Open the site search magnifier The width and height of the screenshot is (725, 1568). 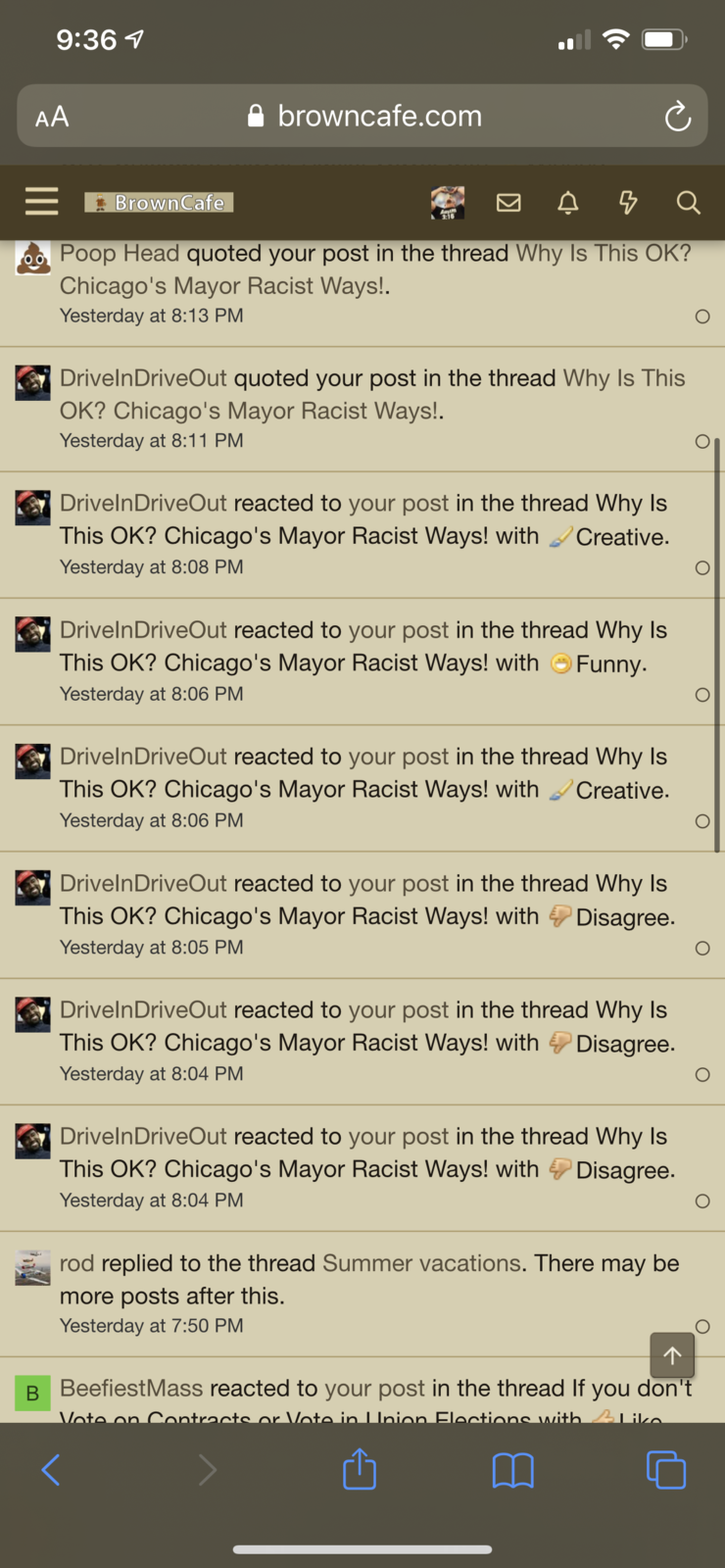click(x=689, y=203)
